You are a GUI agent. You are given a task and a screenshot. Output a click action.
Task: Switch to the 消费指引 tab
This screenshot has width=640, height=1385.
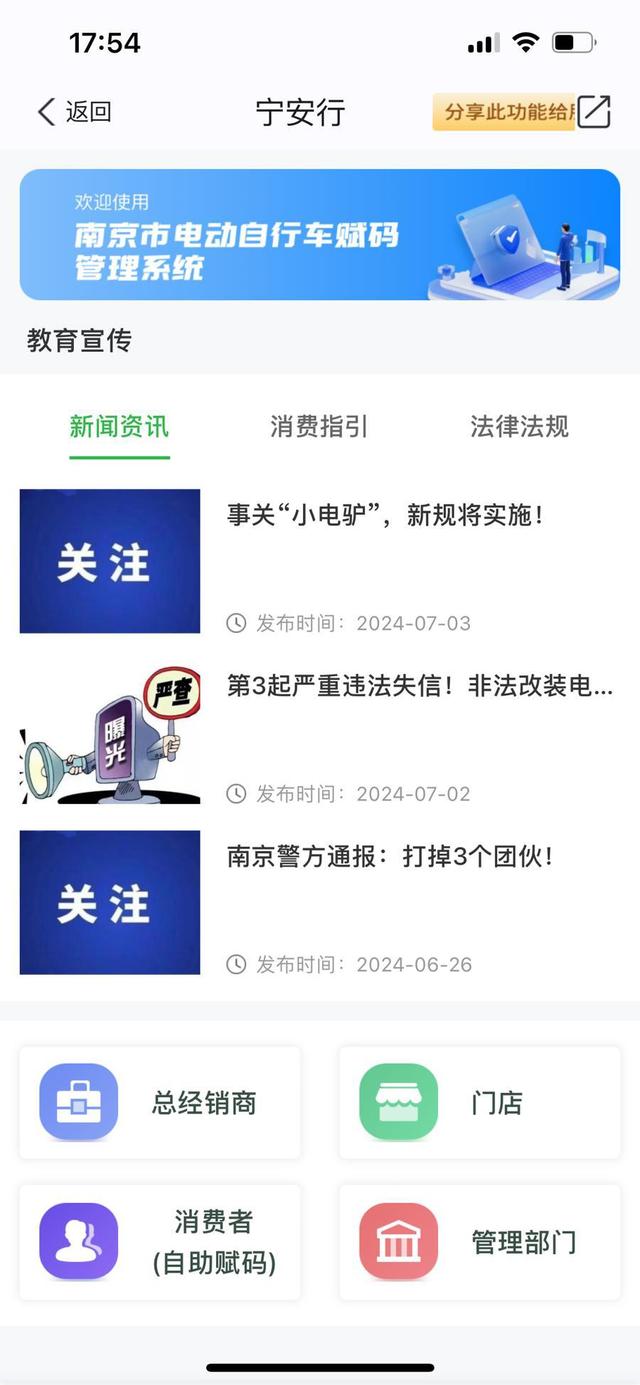(x=319, y=427)
